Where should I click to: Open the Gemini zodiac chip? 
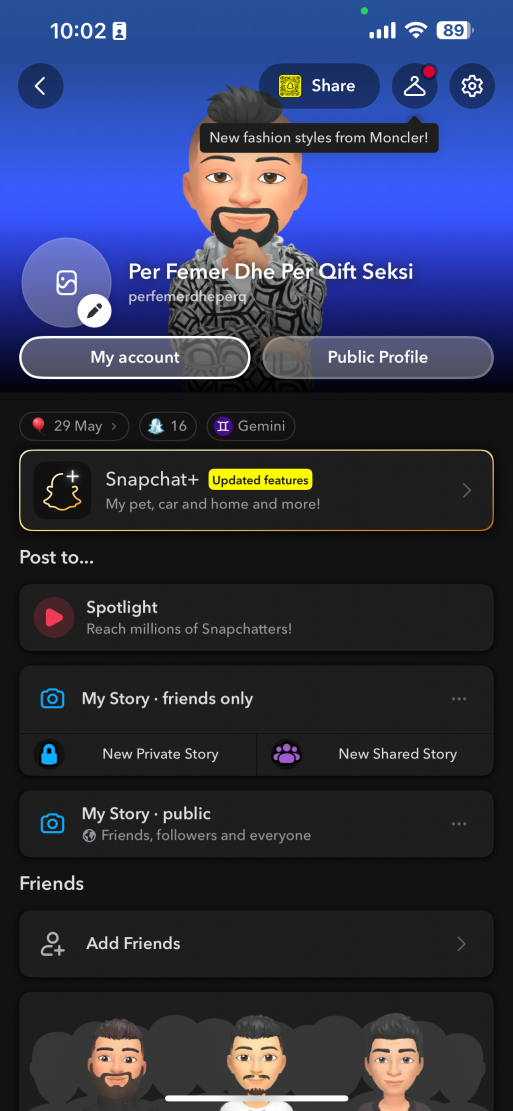pyautogui.click(x=251, y=426)
